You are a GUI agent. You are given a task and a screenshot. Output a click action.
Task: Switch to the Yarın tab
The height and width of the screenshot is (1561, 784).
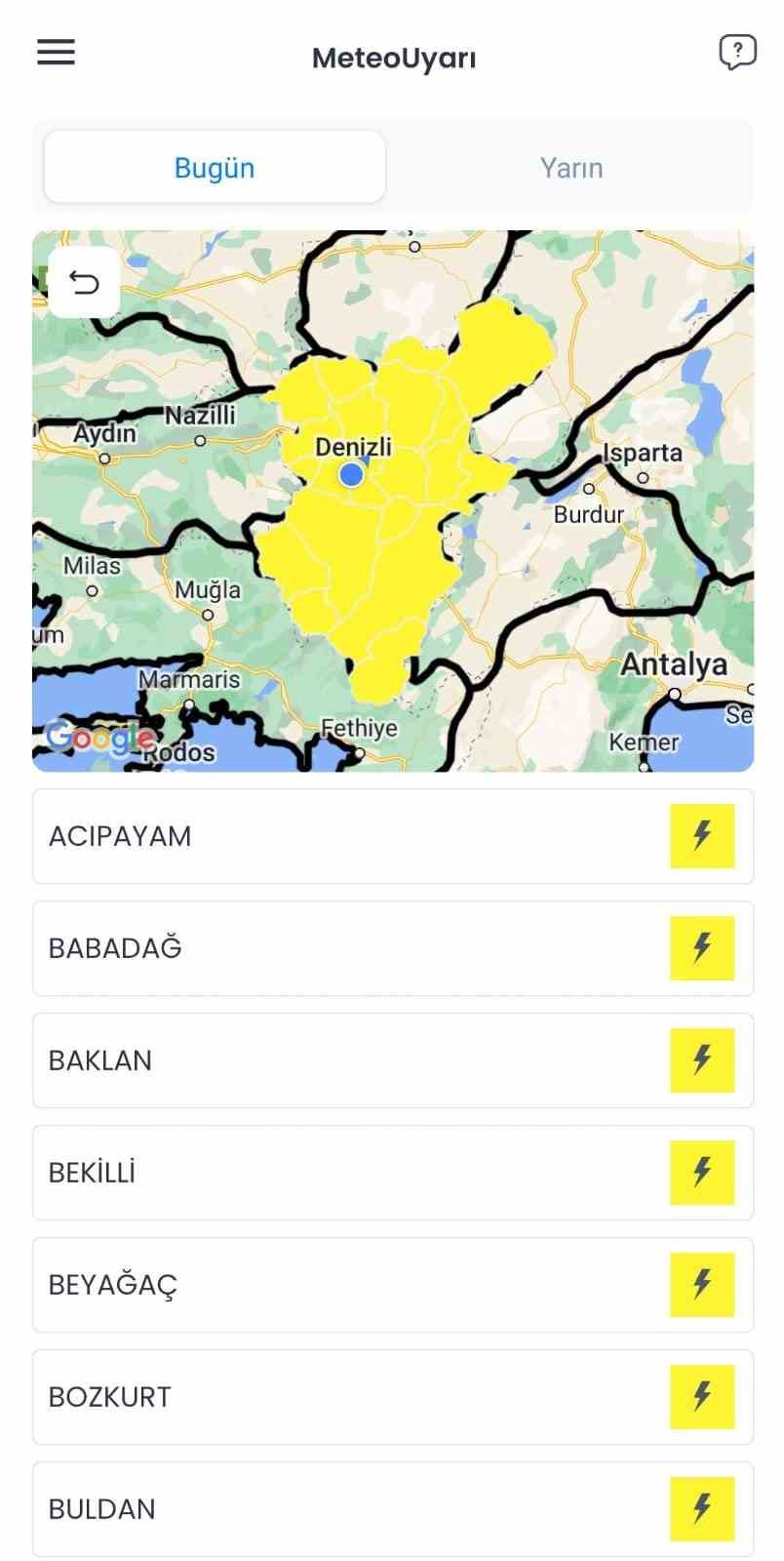tap(571, 168)
